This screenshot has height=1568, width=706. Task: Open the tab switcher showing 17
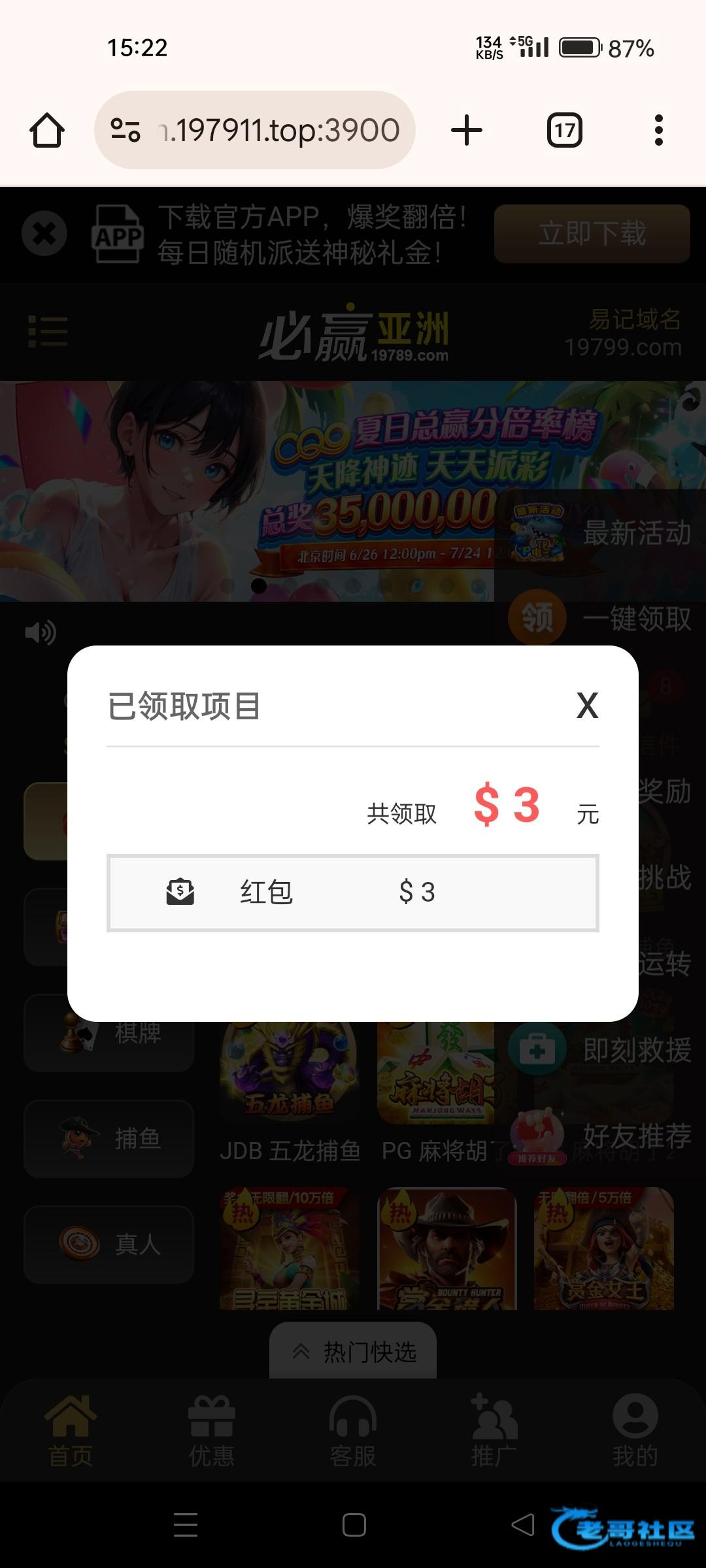point(565,130)
